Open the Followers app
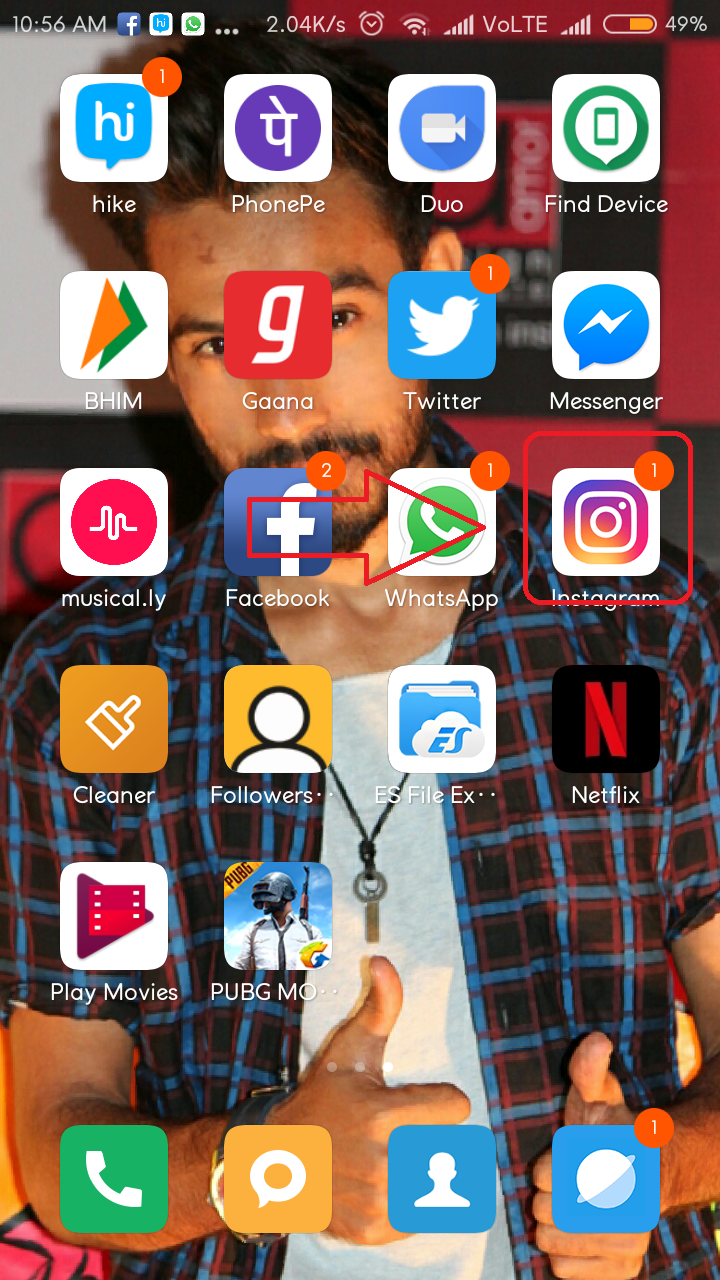The width and height of the screenshot is (720, 1280). tap(278, 719)
